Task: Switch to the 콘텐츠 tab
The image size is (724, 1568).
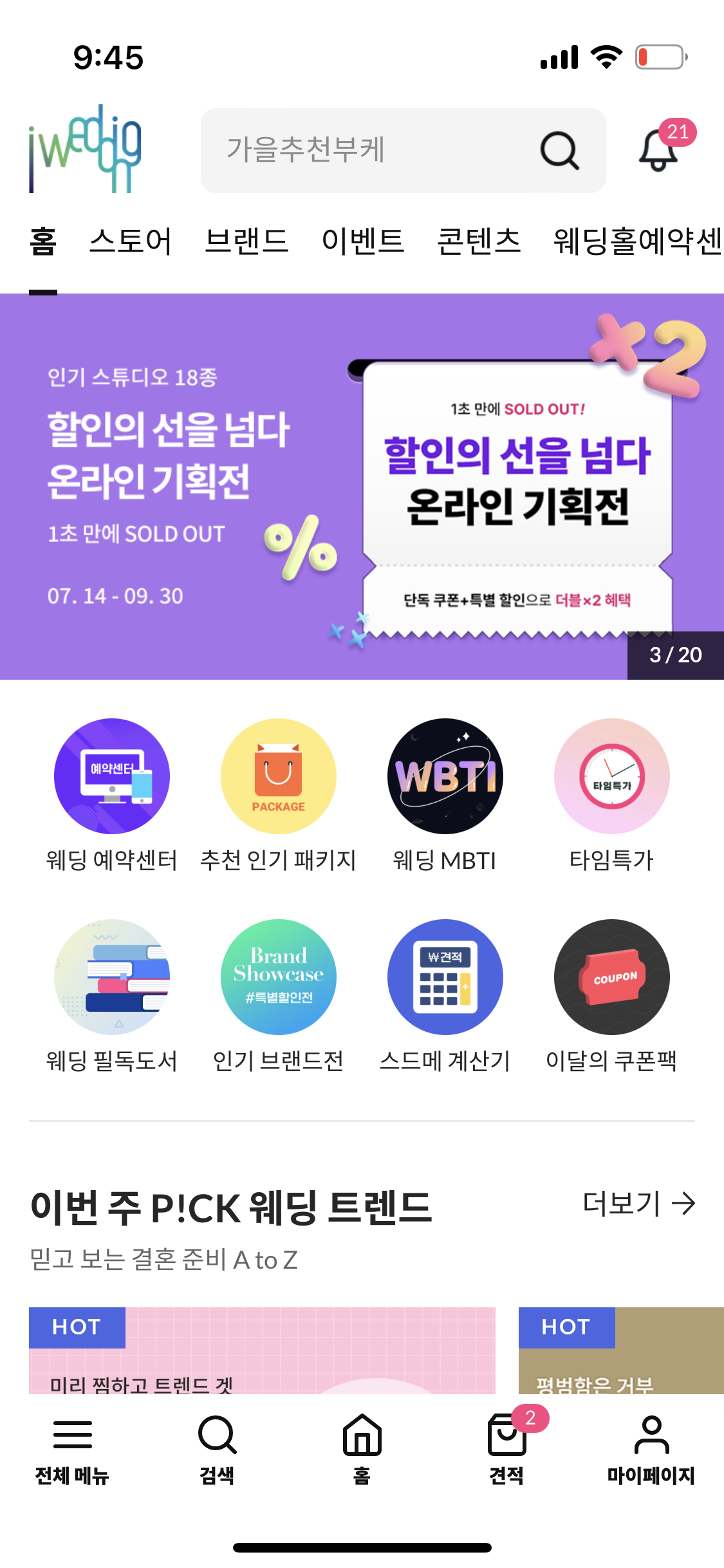Action: [x=479, y=241]
